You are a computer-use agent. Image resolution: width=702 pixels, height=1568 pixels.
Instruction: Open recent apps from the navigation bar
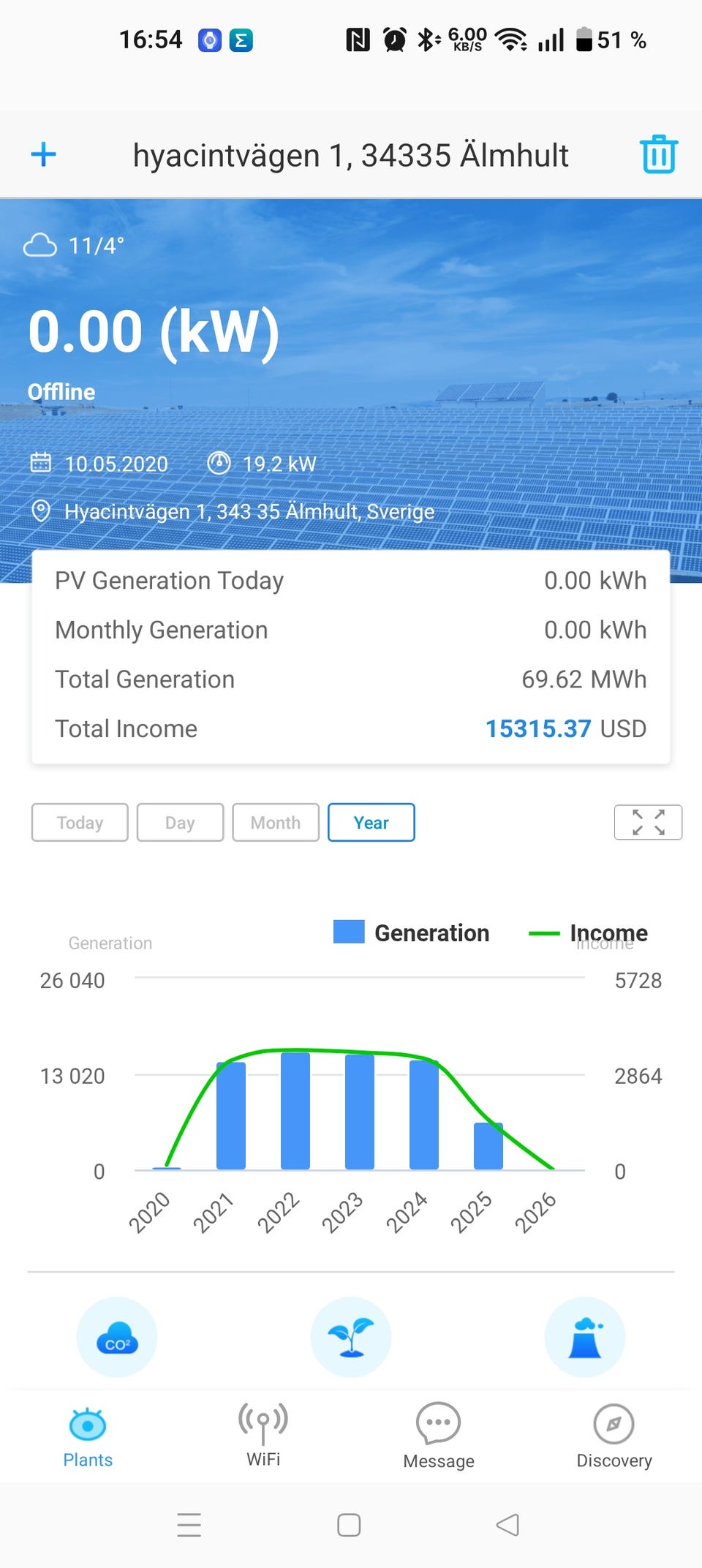point(189,1525)
